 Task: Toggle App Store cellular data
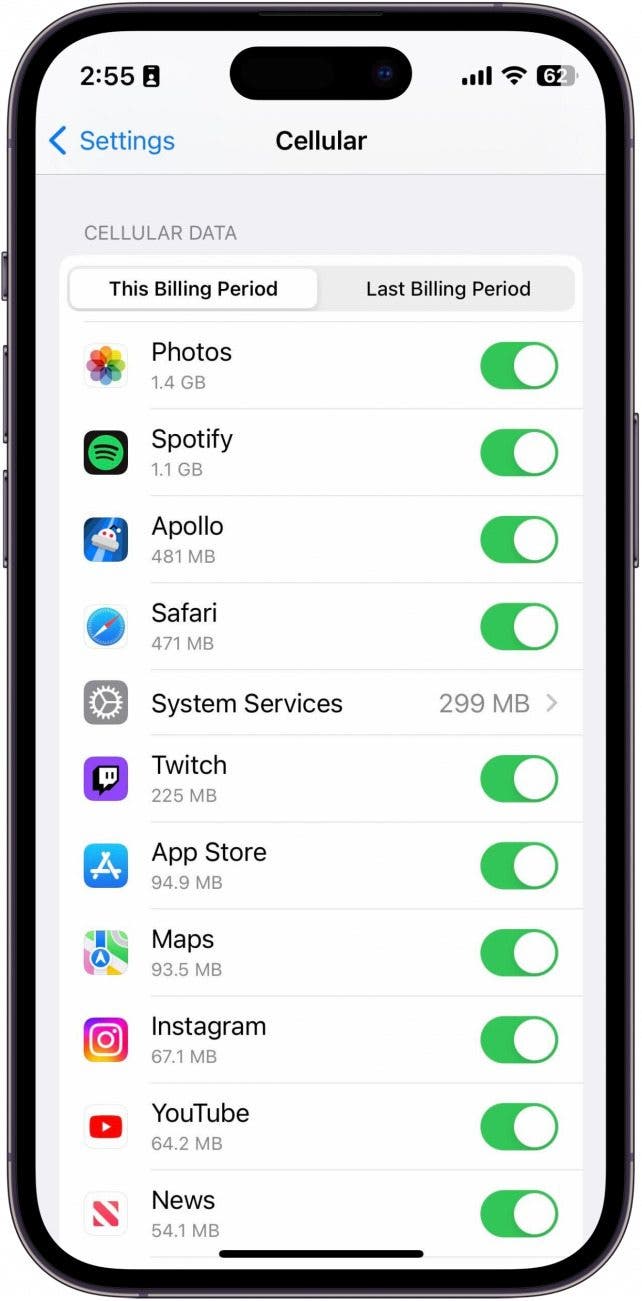[x=518, y=866]
